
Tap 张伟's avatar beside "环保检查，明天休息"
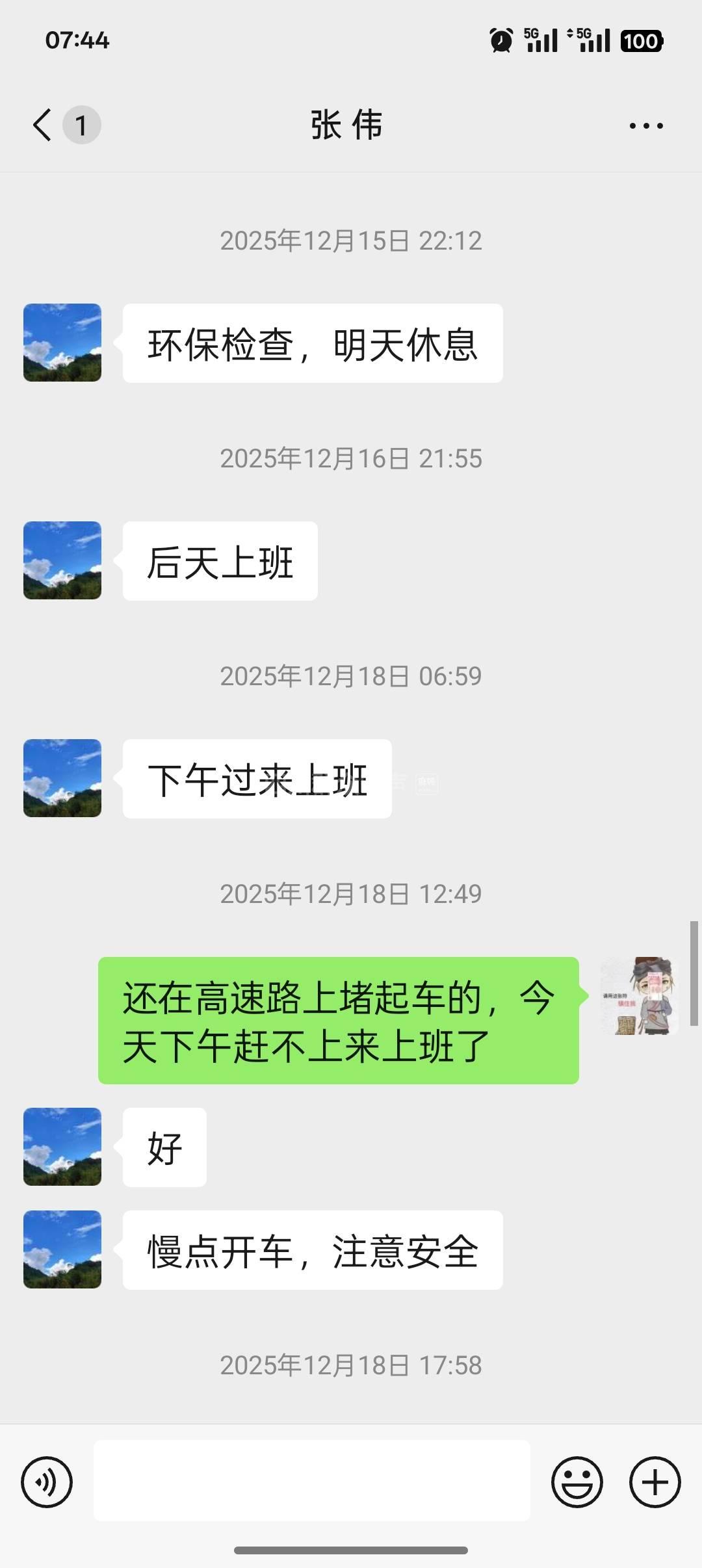[62, 343]
